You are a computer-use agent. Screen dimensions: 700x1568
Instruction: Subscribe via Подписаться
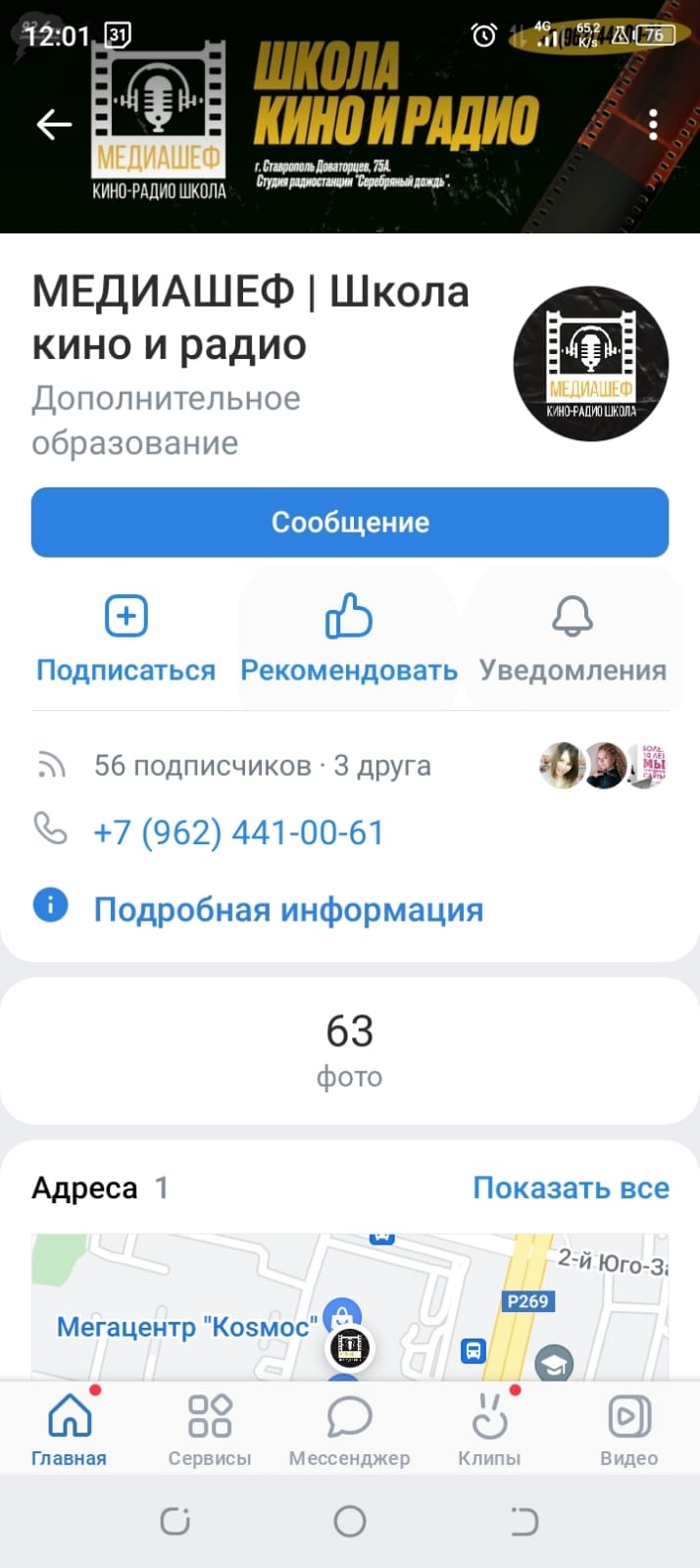(x=125, y=639)
